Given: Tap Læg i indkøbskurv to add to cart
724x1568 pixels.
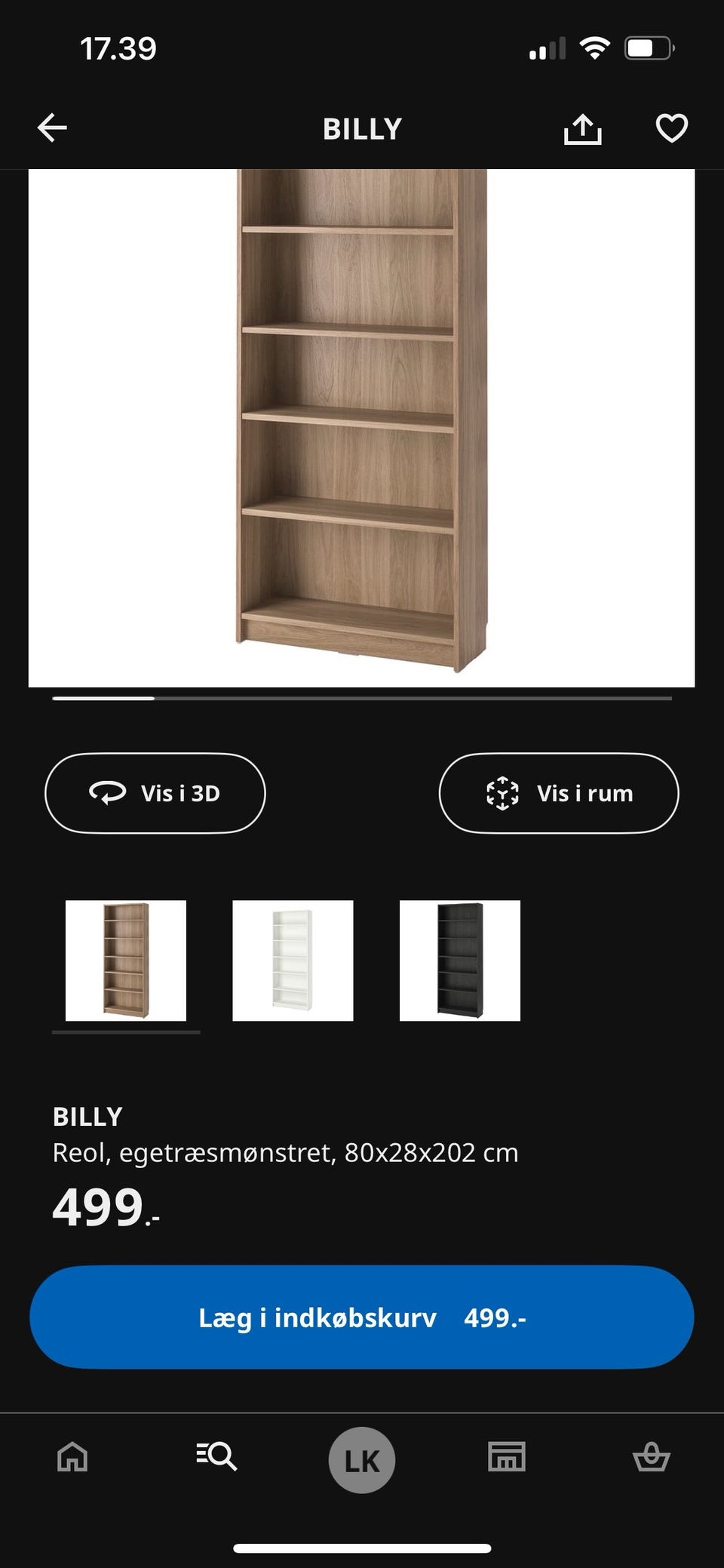Looking at the screenshot, I should [x=362, y=1317].
